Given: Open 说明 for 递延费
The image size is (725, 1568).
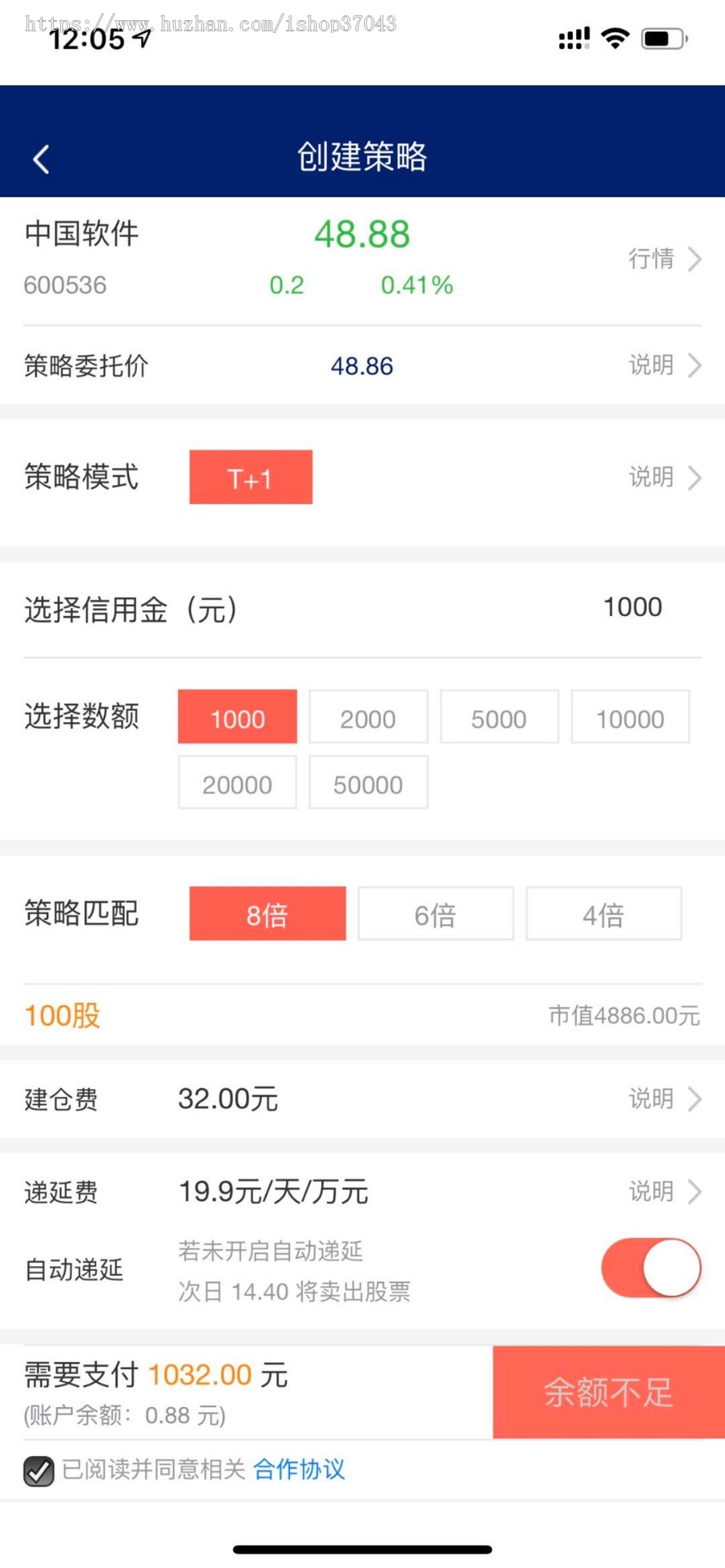Looking at the screenshot, I should coord(664,1191).
